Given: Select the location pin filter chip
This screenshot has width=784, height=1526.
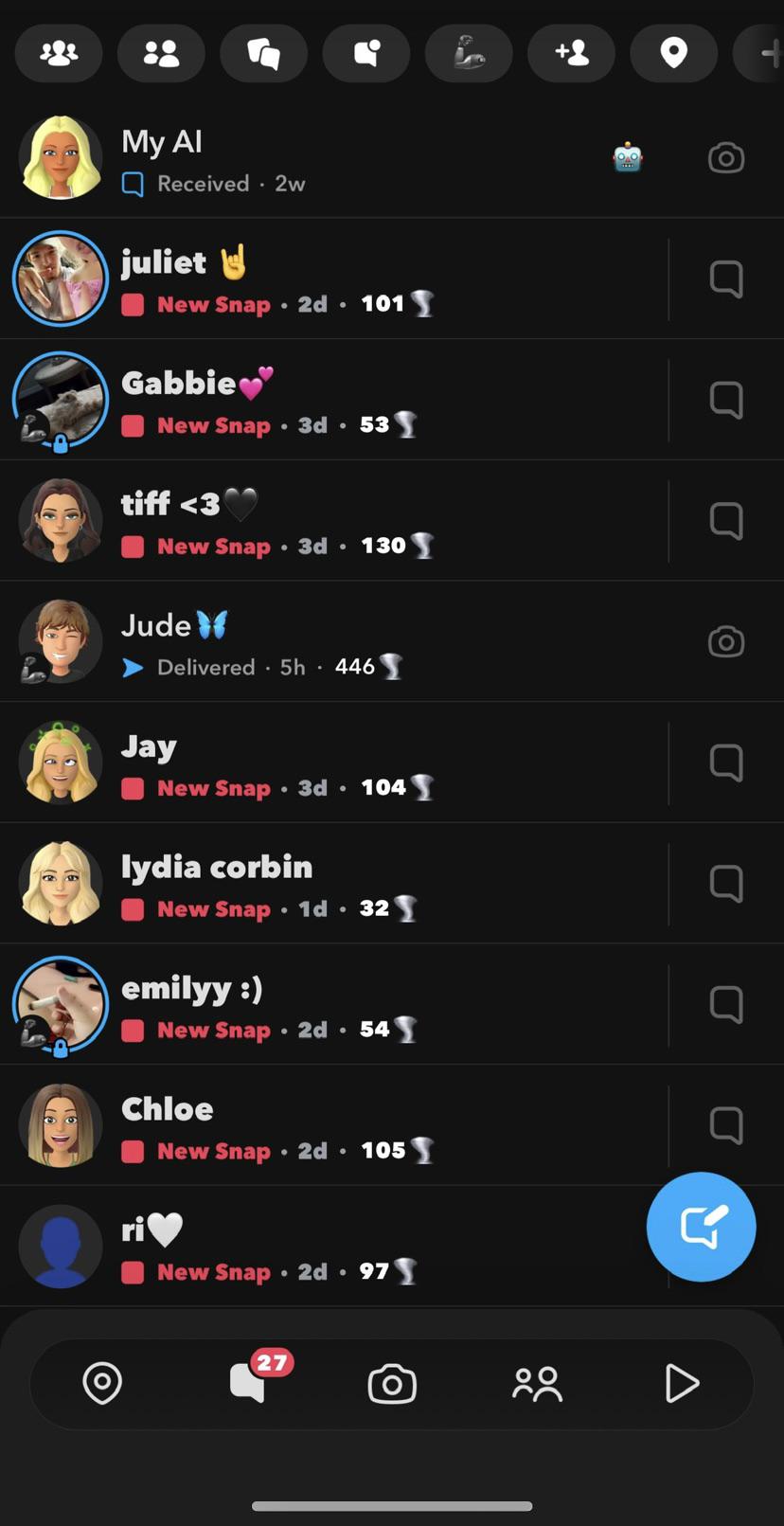Looking at the screenshot, I should point(673,53).
